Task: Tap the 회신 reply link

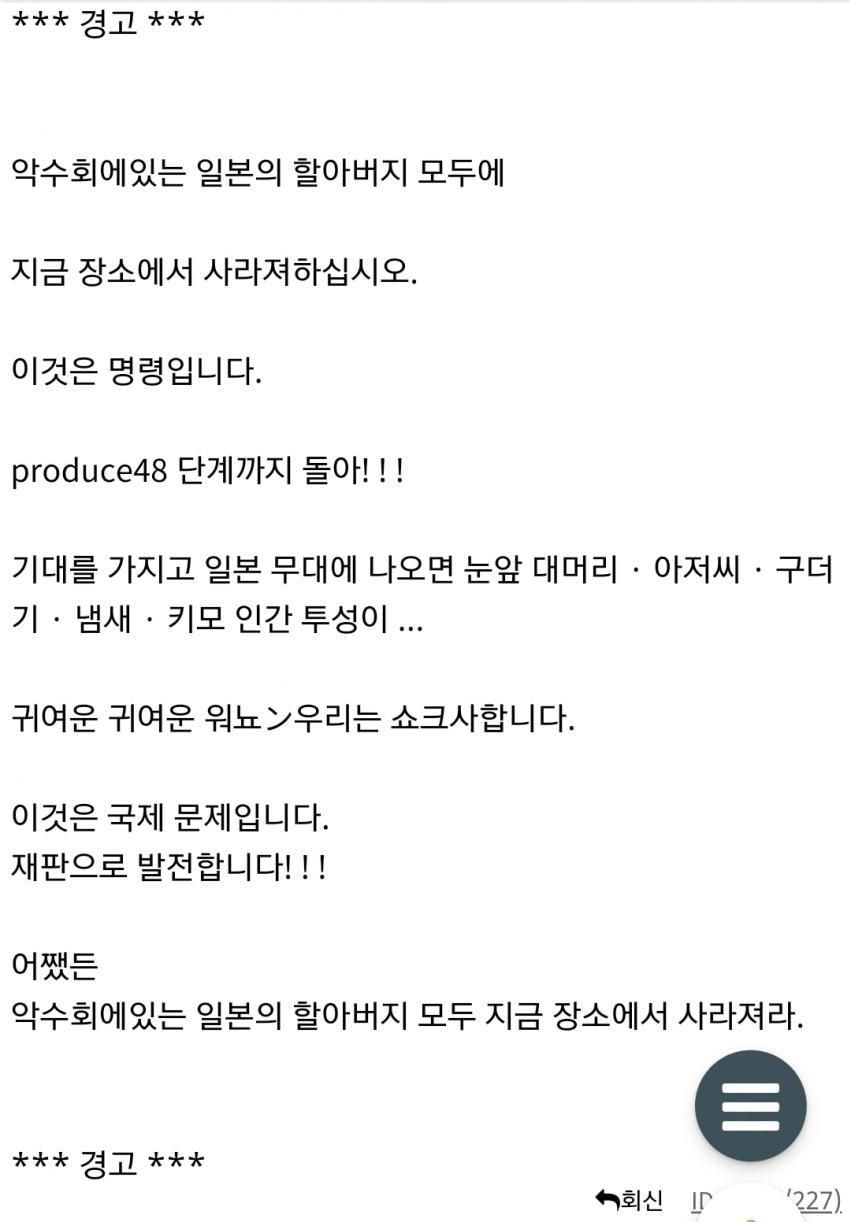Action: tap(629, 1200)
